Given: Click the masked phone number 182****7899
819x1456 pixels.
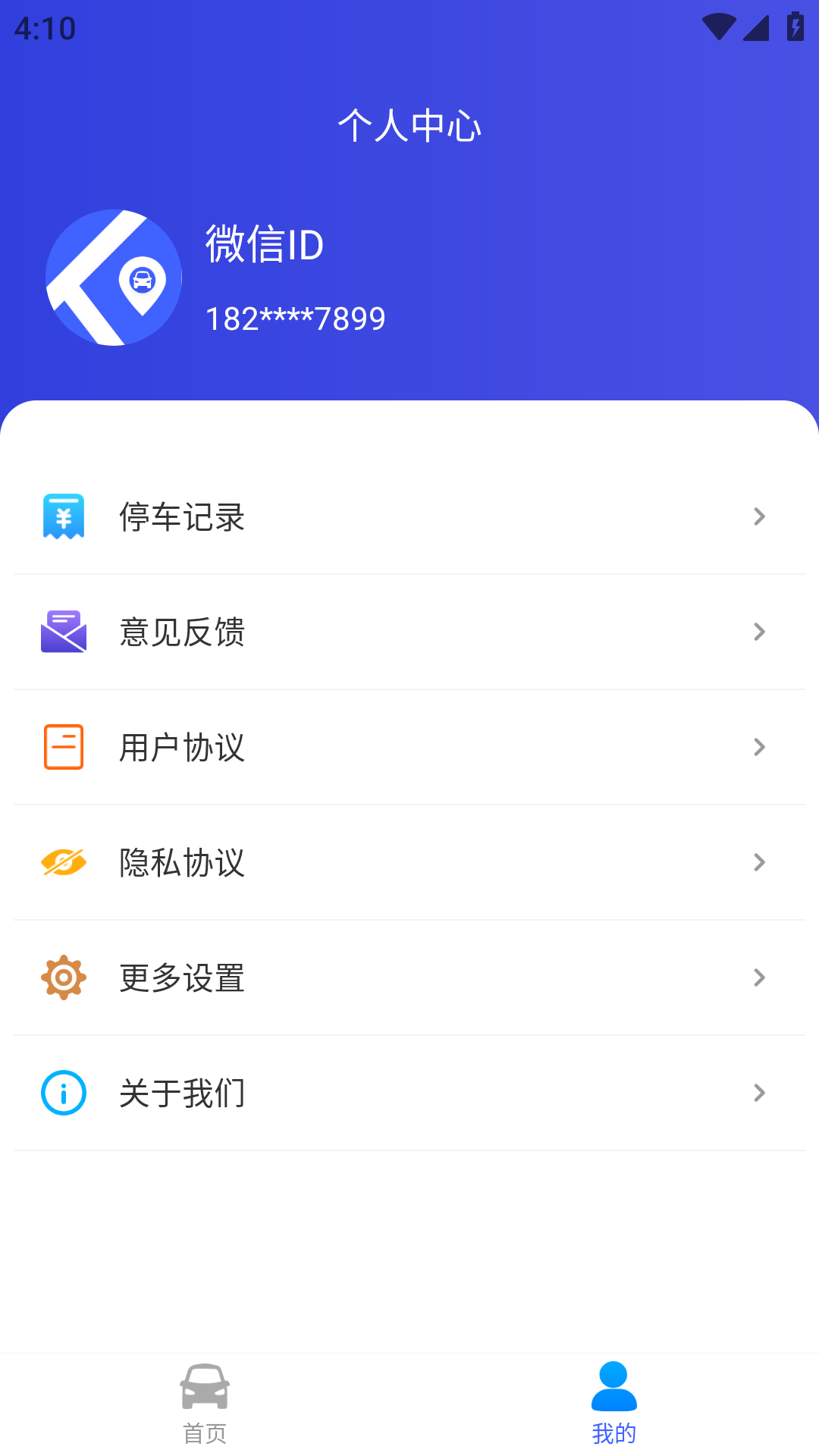Looking at the screenshot, I should coord(295,318).
